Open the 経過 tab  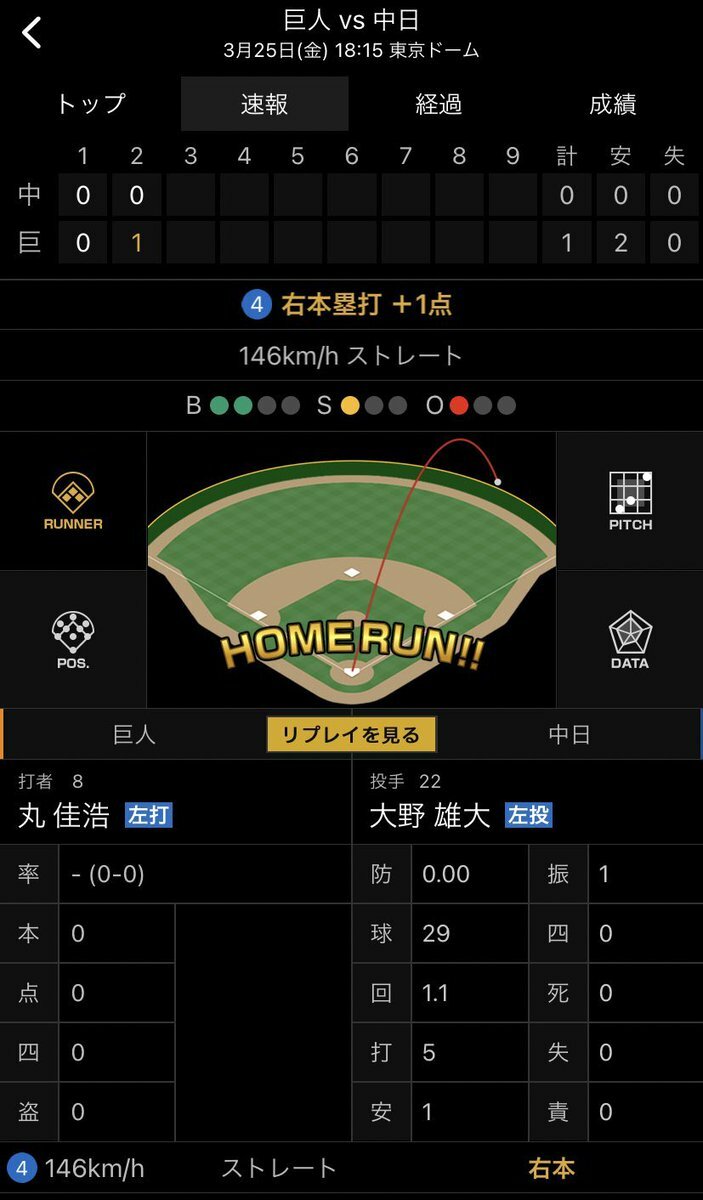438,104
